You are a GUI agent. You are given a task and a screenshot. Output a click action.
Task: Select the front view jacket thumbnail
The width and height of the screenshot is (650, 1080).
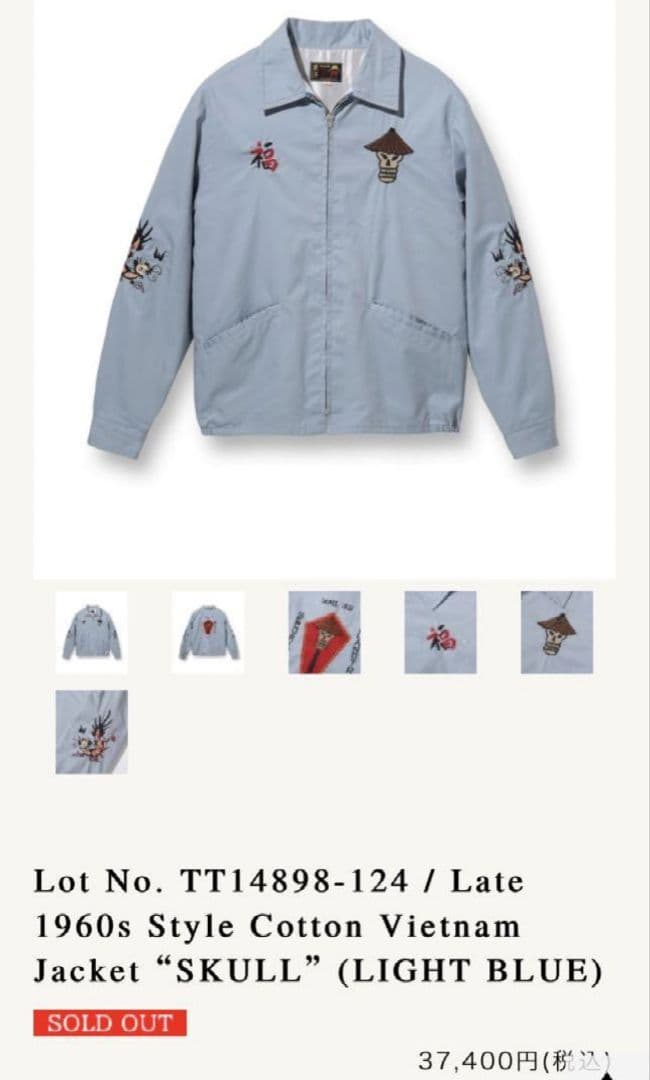tap(91, 632)
